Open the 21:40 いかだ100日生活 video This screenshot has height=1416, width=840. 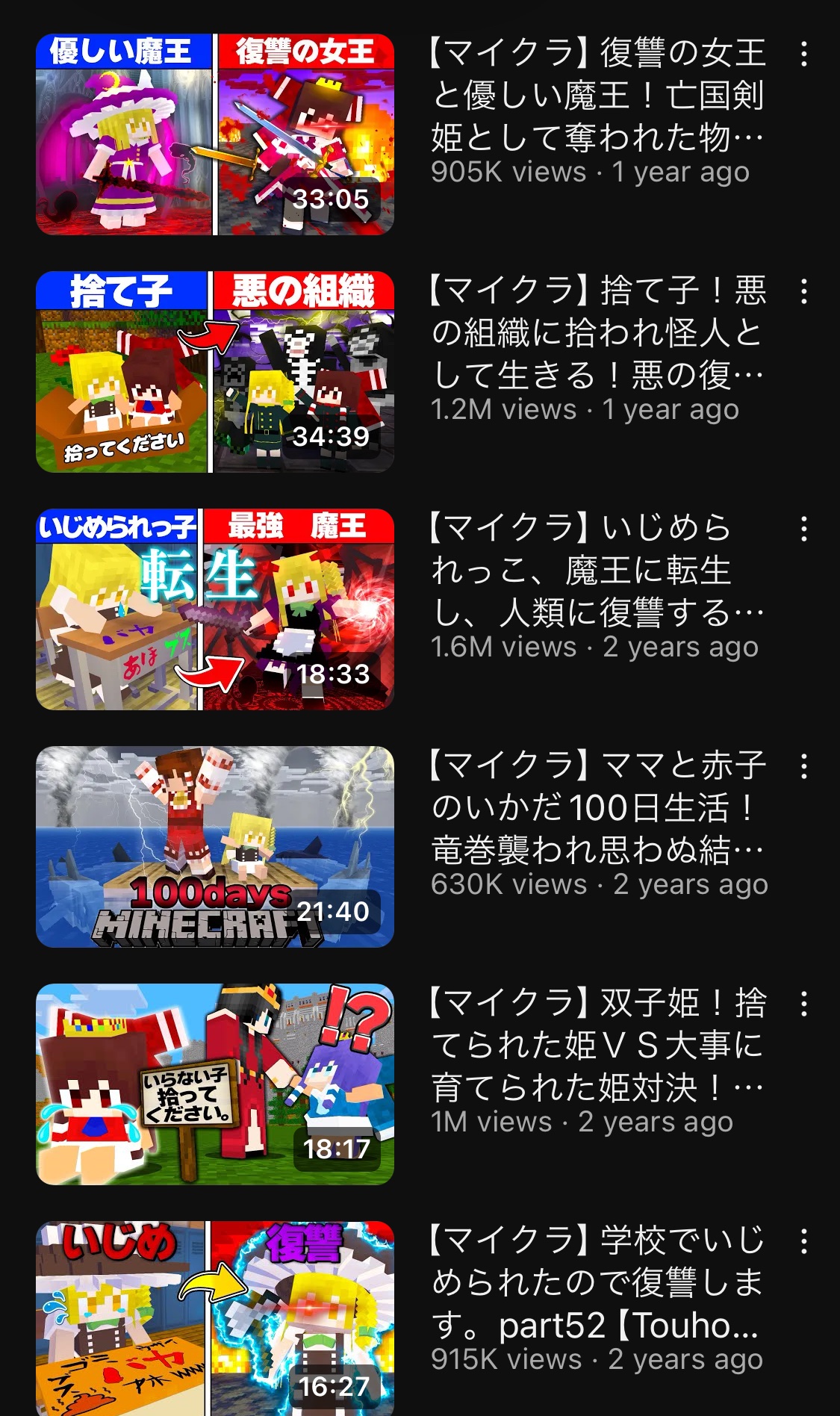click(215, 847)
